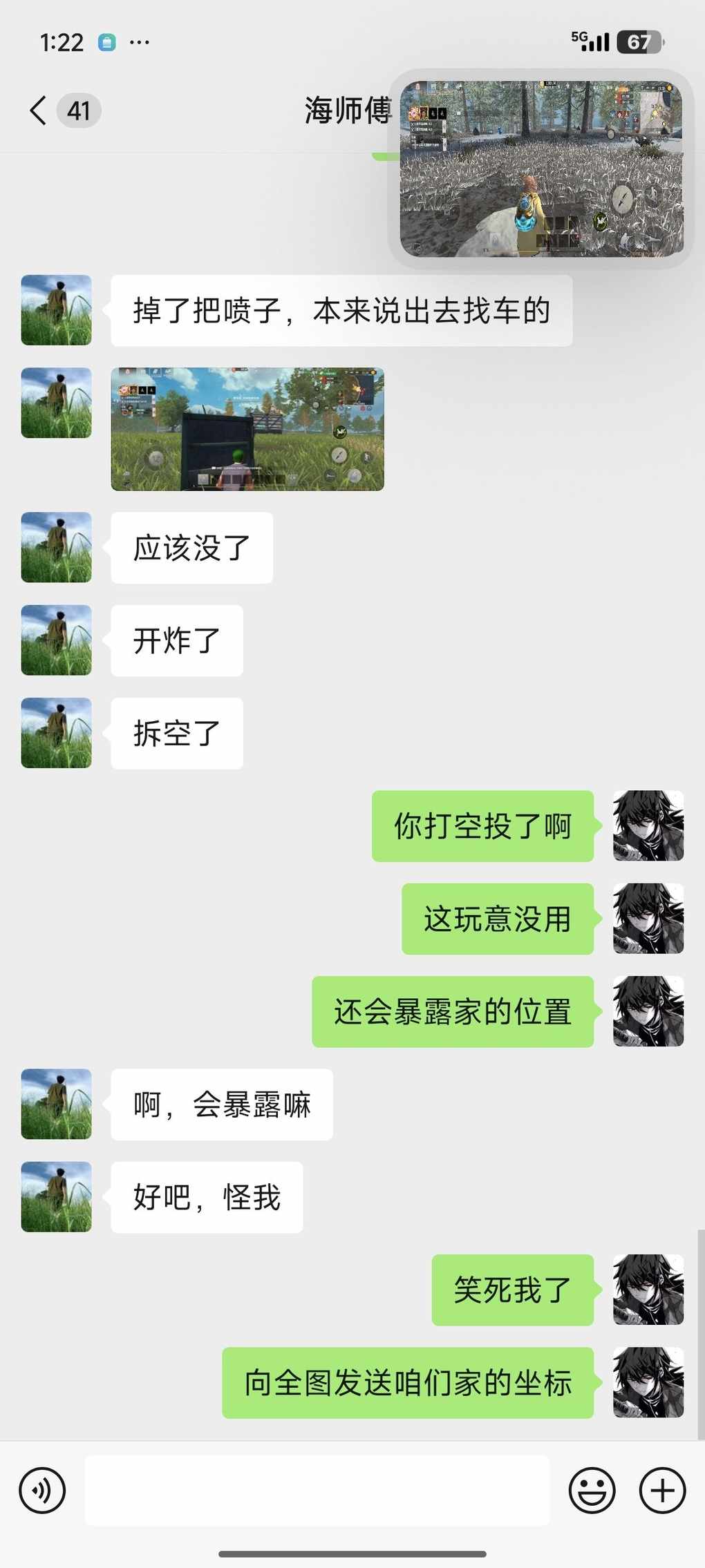Expand the floating picture-in-picture game window
Screen dimensions: 705x1568
coord(541,169)
